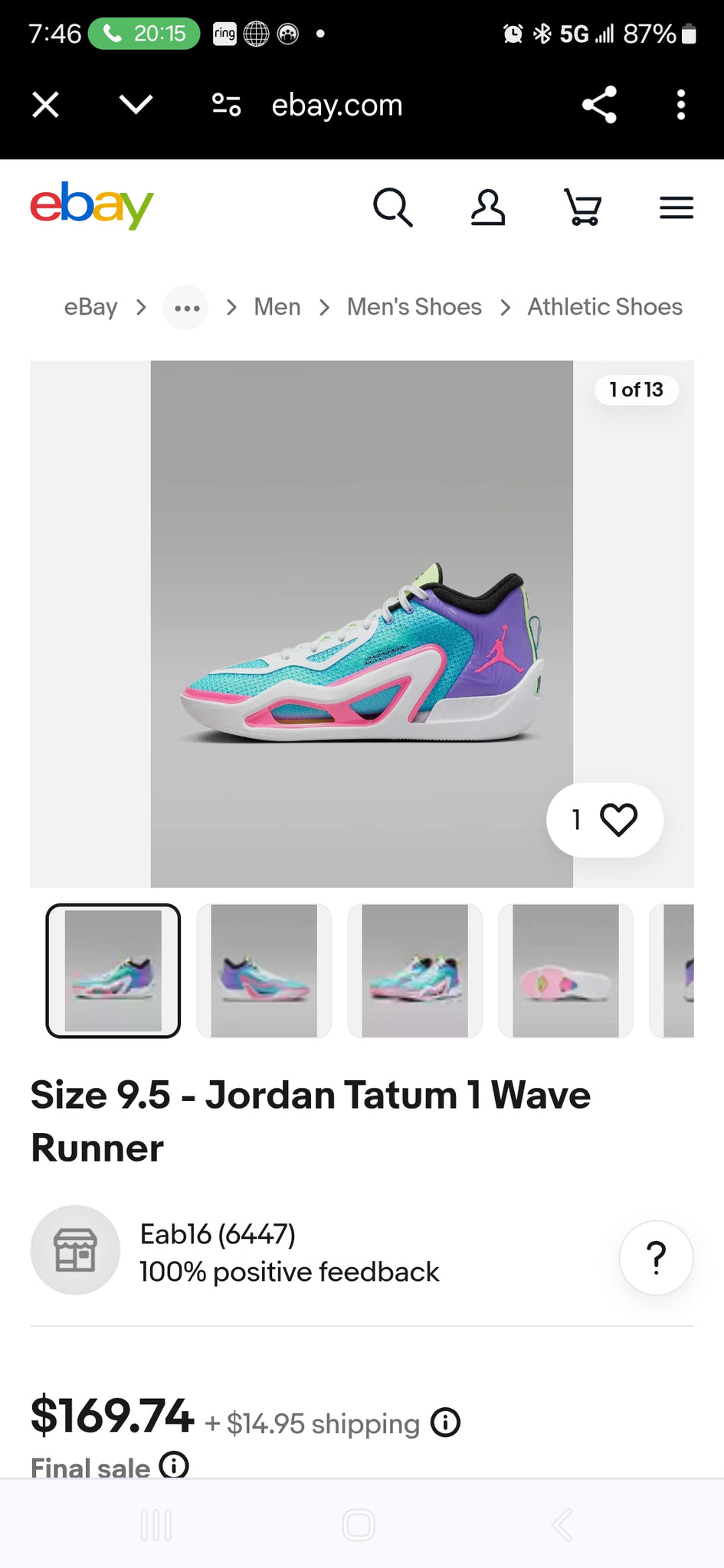The image size is (724, 1568).
Task: Open the eBay search icon
Action: tap(393, 207)
